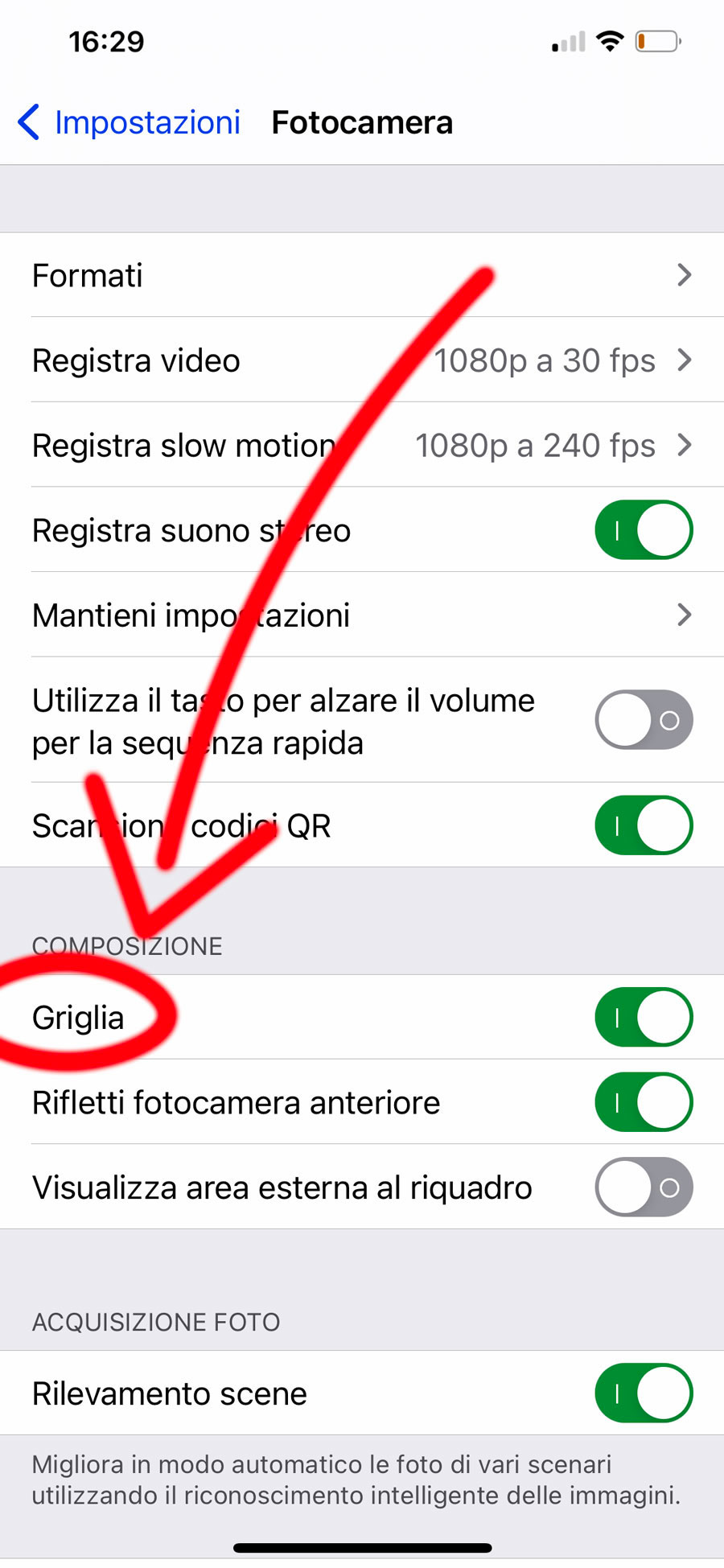724x1568 pixels.
Task: Open Registra slow motion settings
Action: (362, 445)
